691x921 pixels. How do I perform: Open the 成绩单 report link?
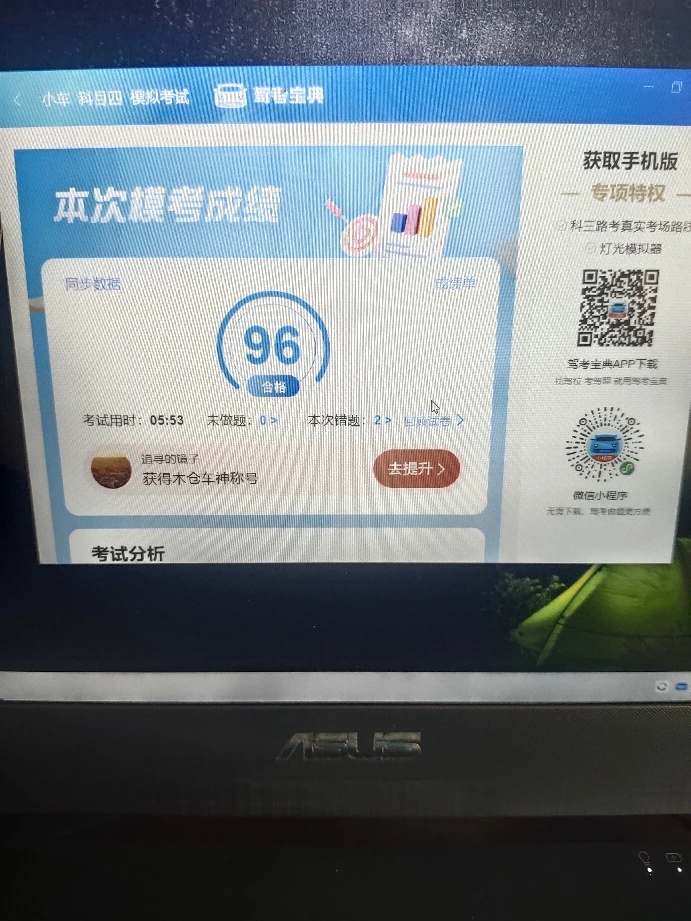(x=455, y=283)
